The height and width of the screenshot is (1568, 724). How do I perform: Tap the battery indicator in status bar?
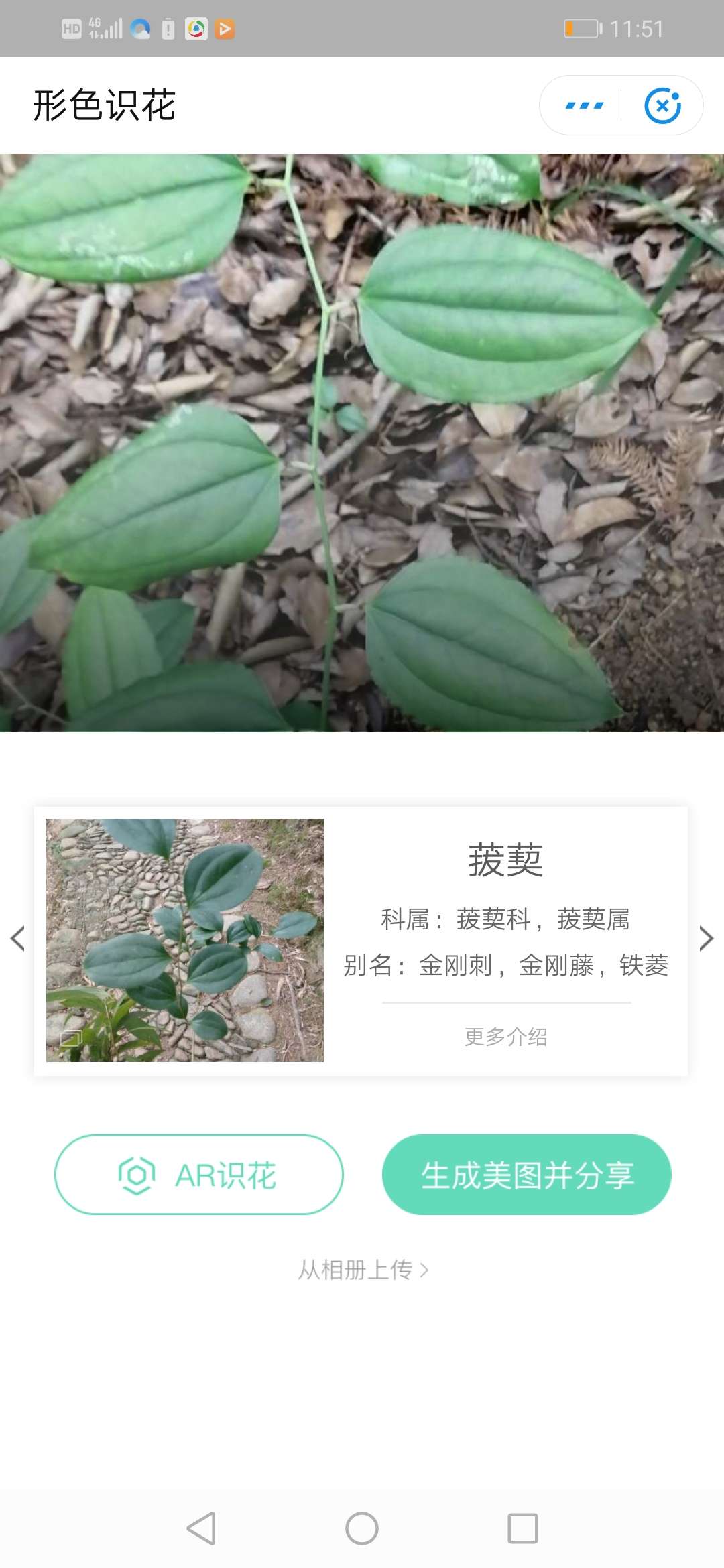click(x=581, y=28)
